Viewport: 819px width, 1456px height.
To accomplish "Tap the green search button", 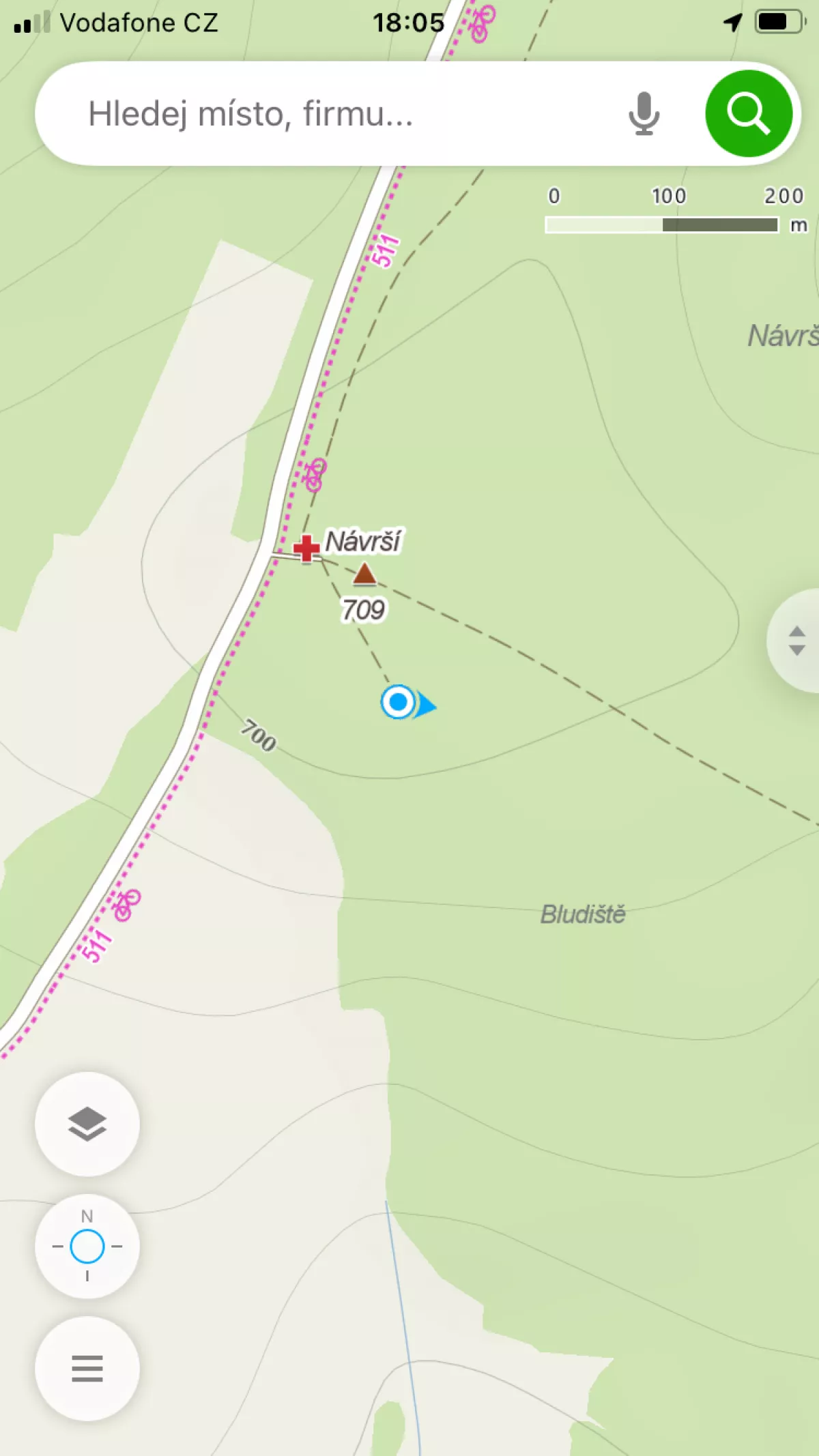I will [x=749, y=114].
